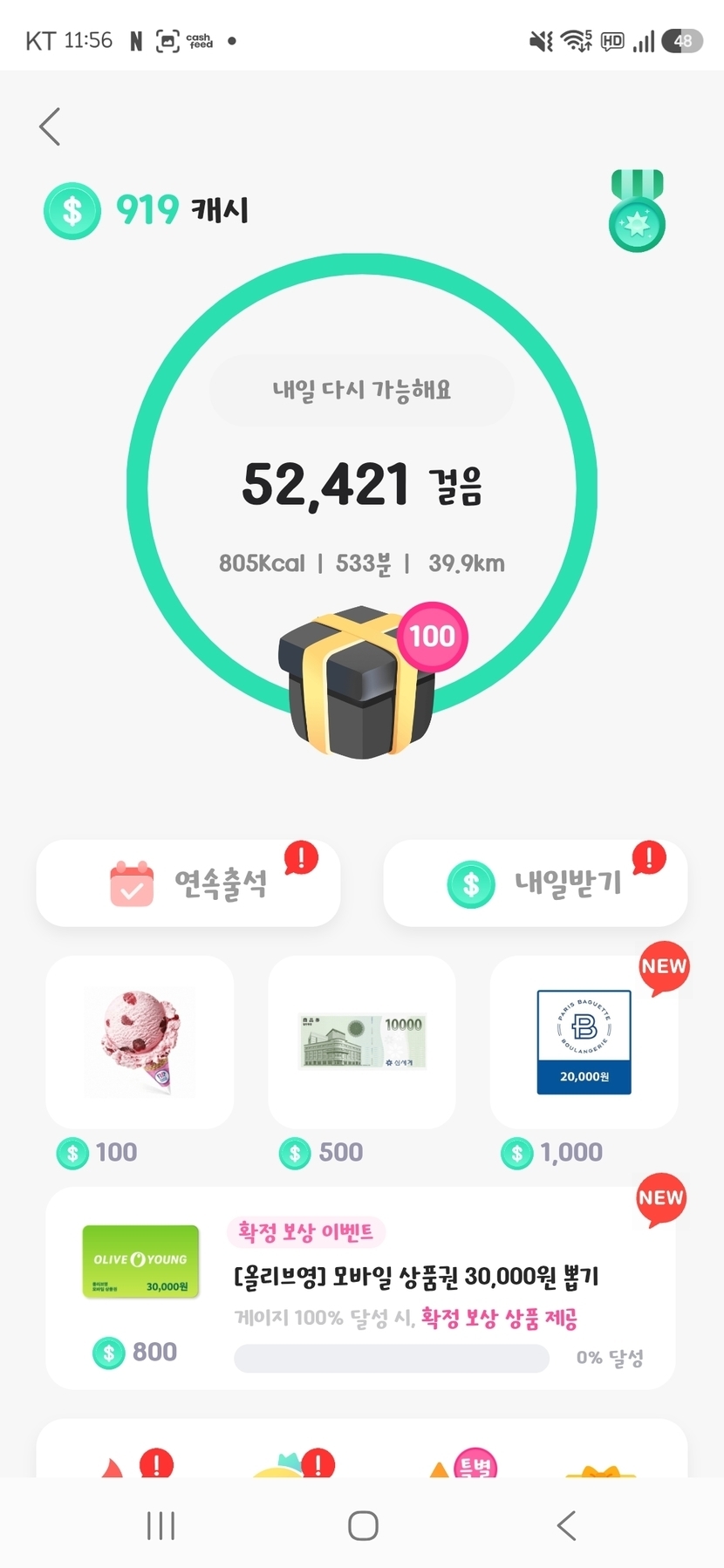Select the 10000 gift voucher reward

[362, 1043]
